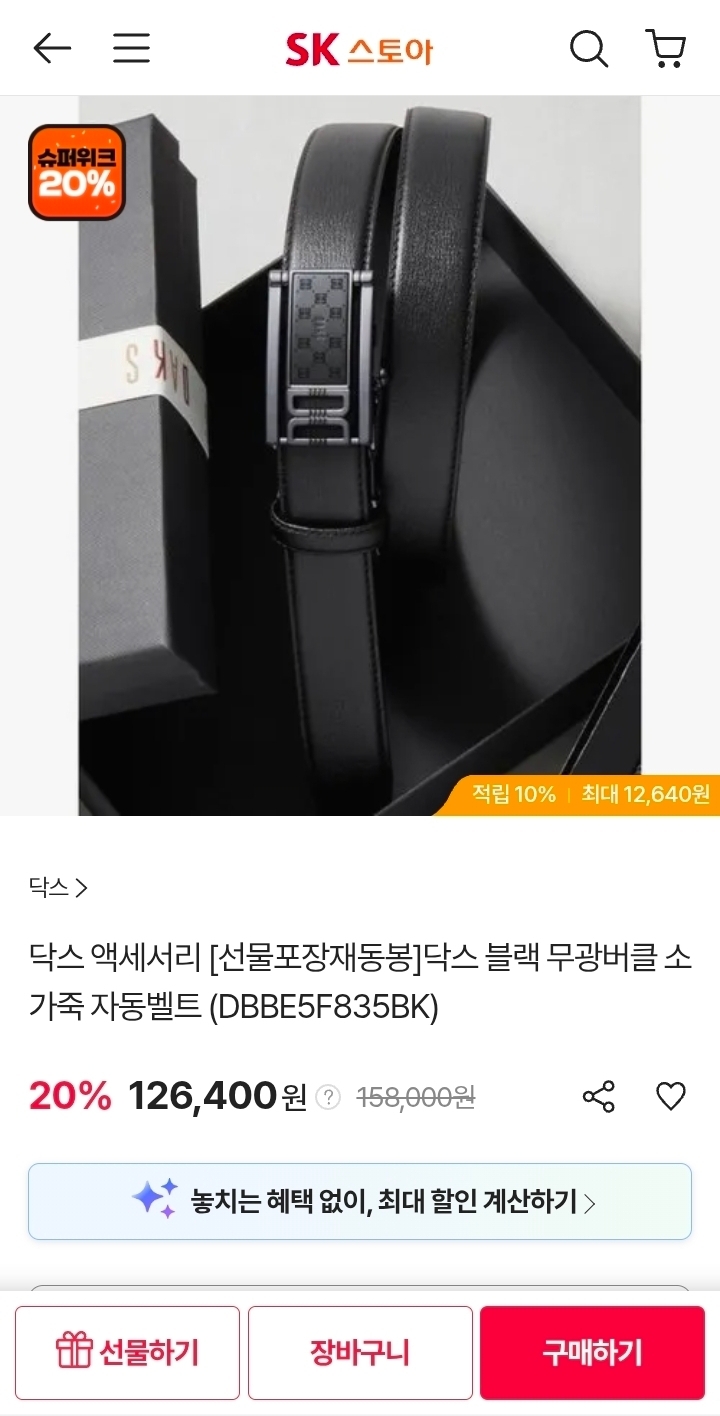The height and width of the screenshot is (1416, 720).
Task: Tap the SK스토아 logo
Action: (x=358, y=48)
